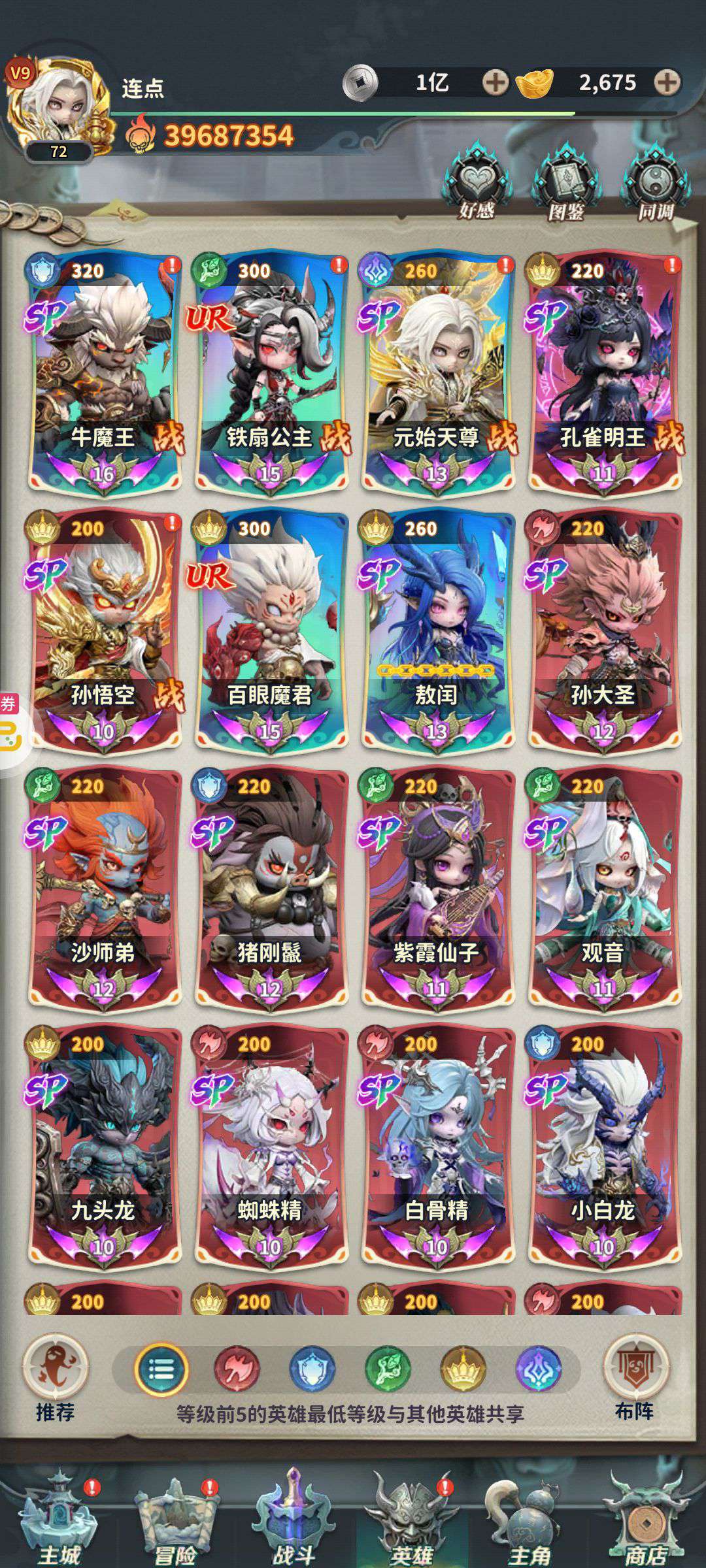The image size is (706, 1568).
Task: Switch to the 主城 tab
Action: pyautogui.click(x=59, y=1522)
